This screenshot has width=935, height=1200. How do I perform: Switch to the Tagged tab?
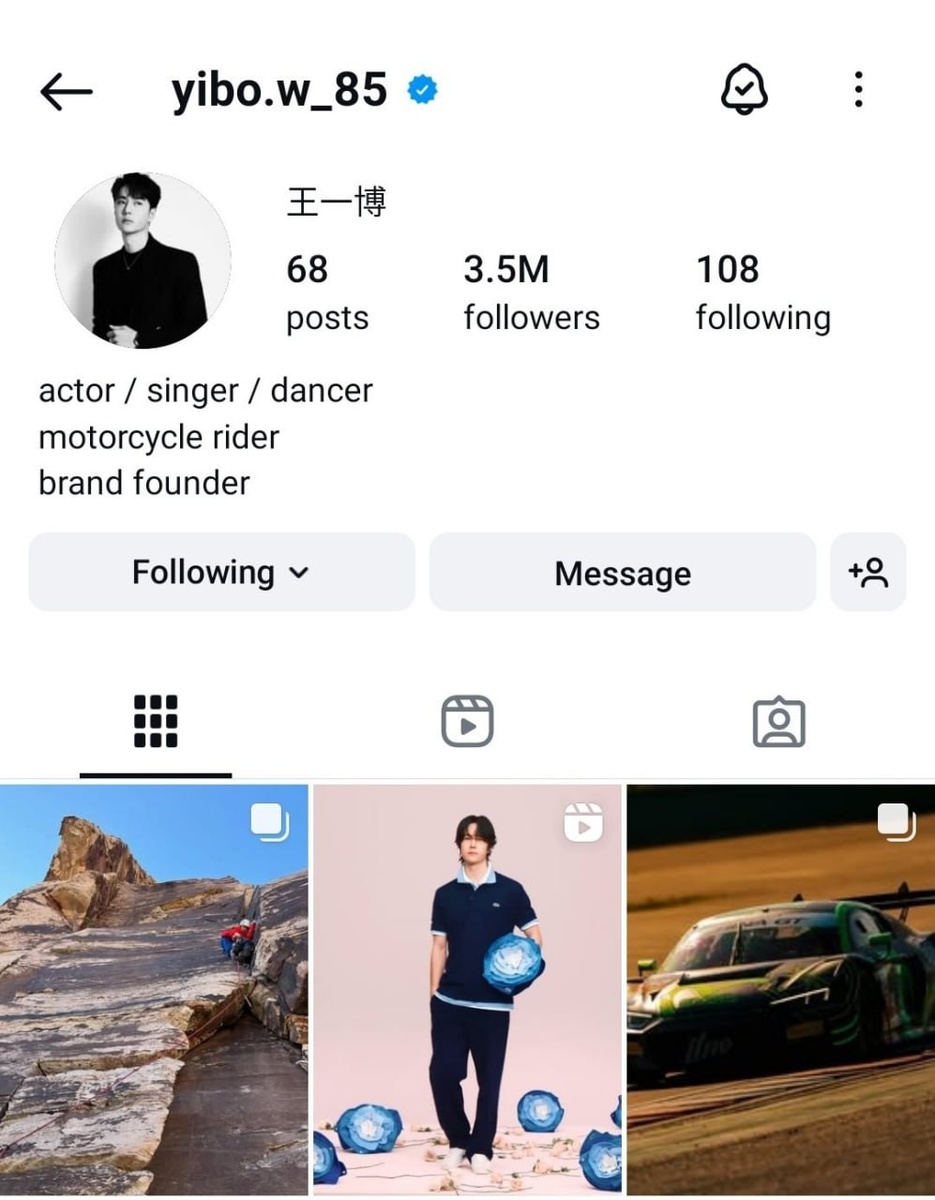tap(779, 720)
